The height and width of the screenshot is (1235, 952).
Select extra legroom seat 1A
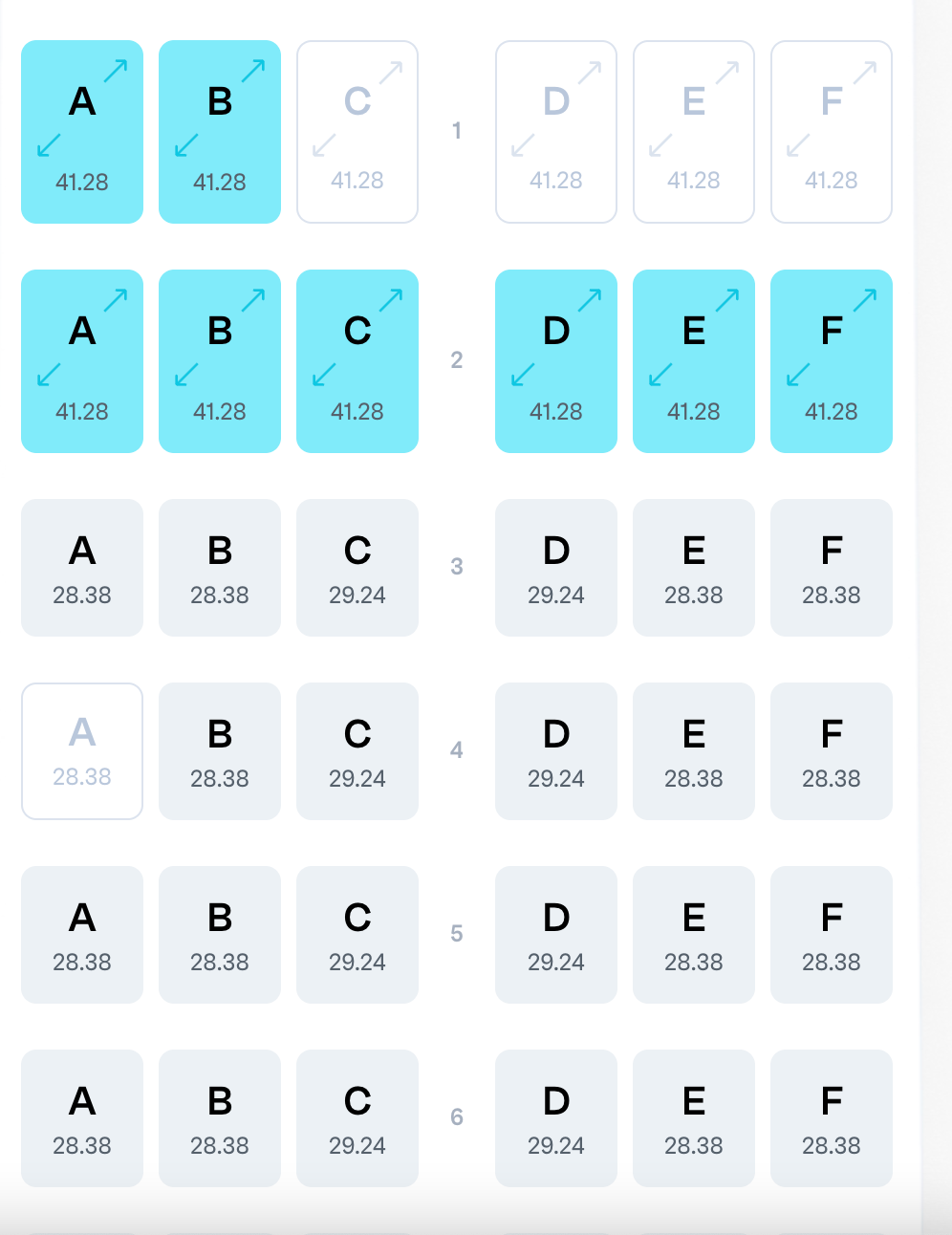[82, 132]
